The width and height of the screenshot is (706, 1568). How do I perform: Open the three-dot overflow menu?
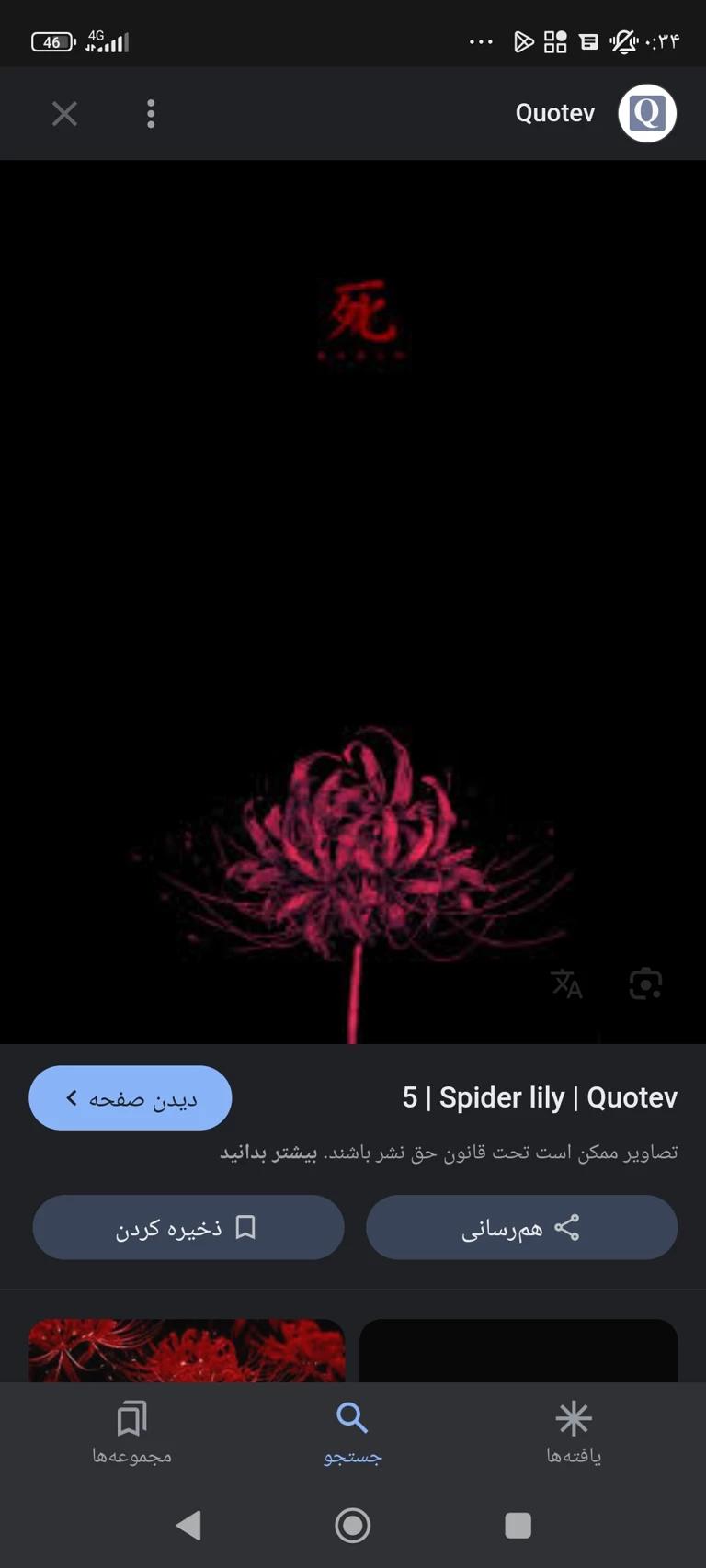tap(151, 114)
